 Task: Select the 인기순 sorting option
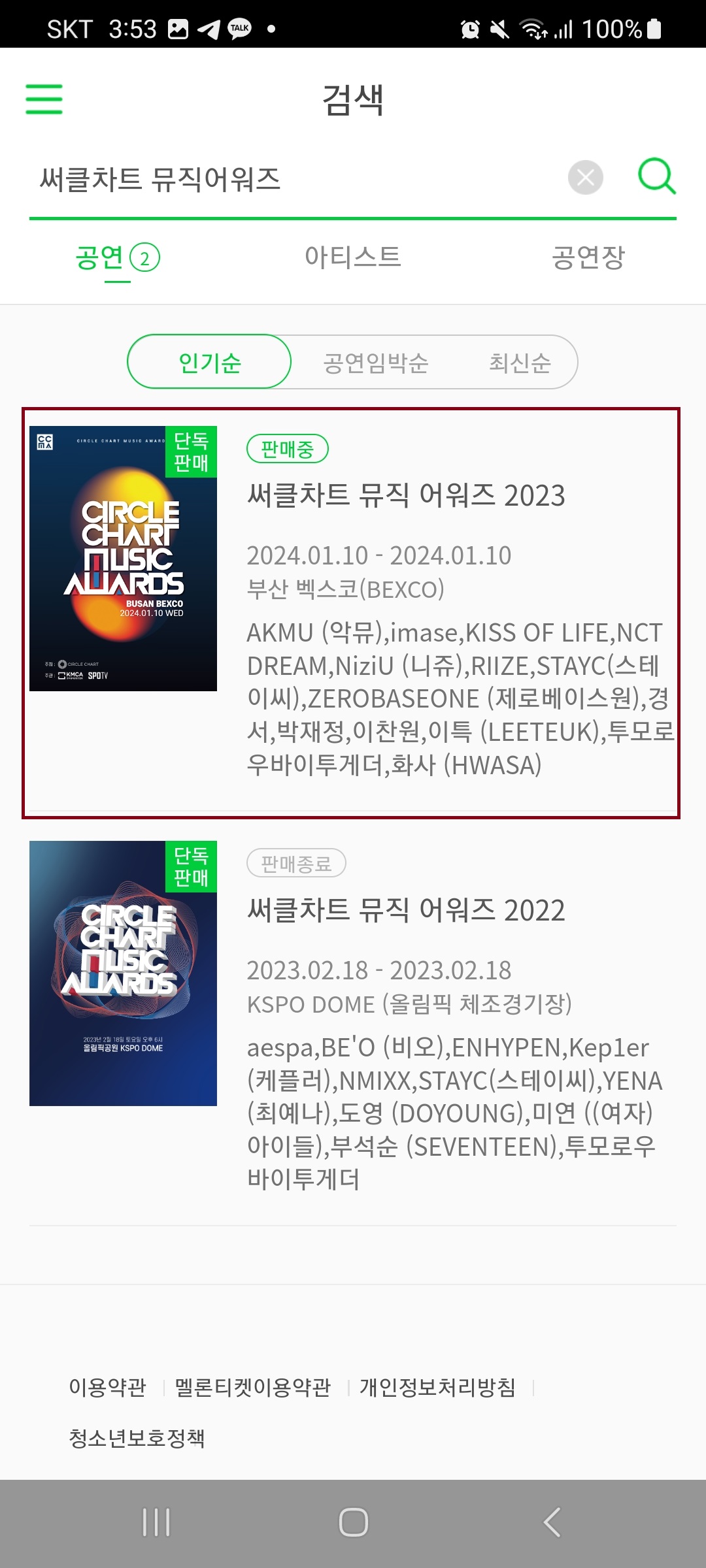[209, 362]
